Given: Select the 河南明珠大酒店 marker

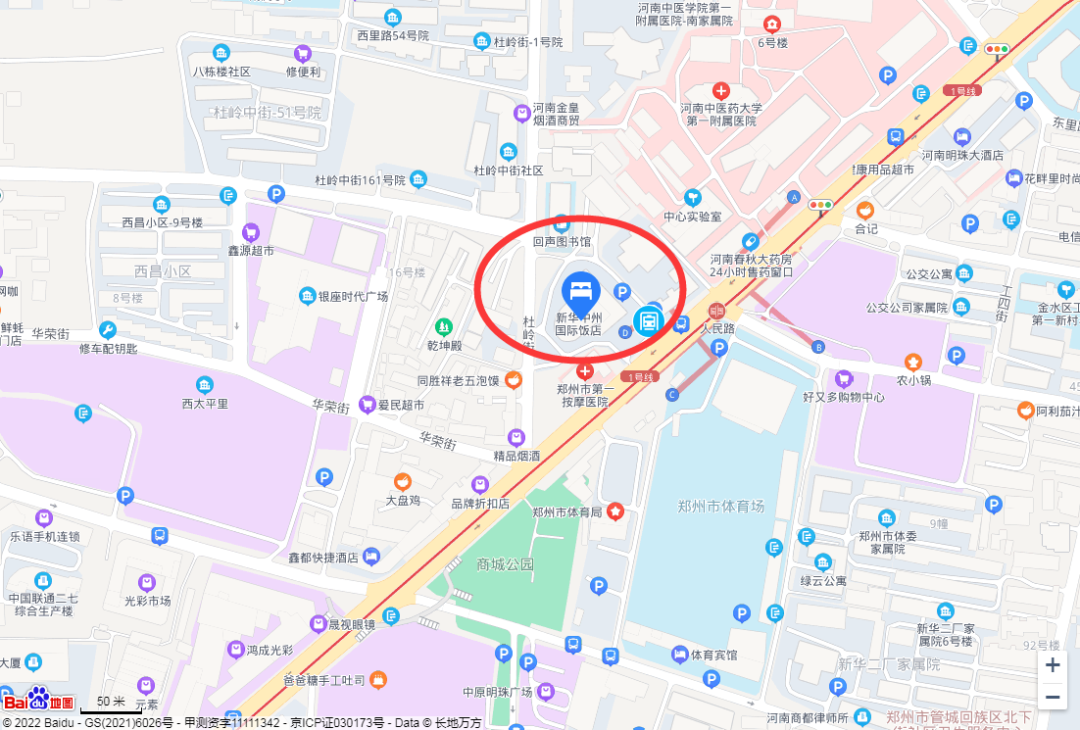Looking at the screenshot, I should tap(962, 137).
